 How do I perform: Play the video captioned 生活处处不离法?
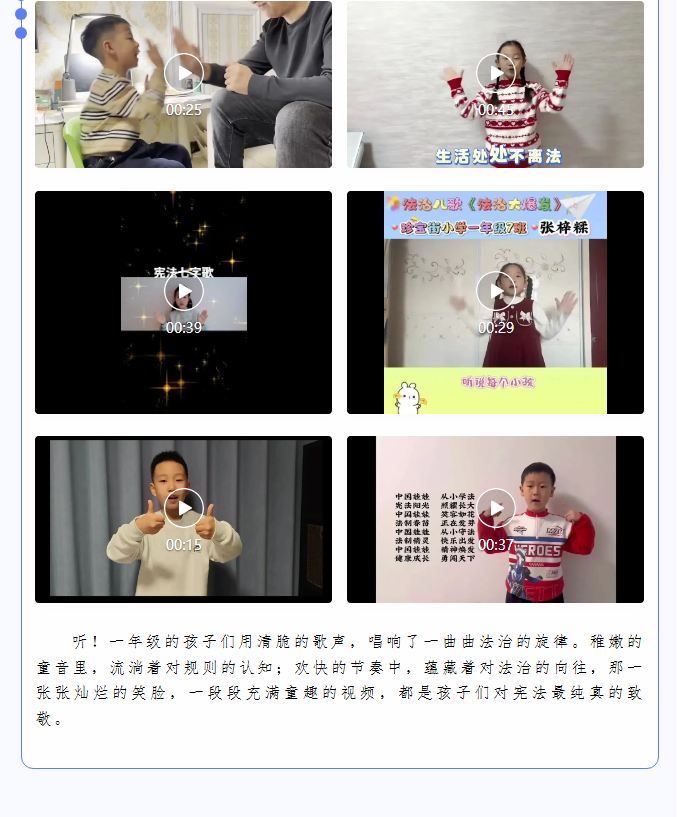tap(496, 73)
